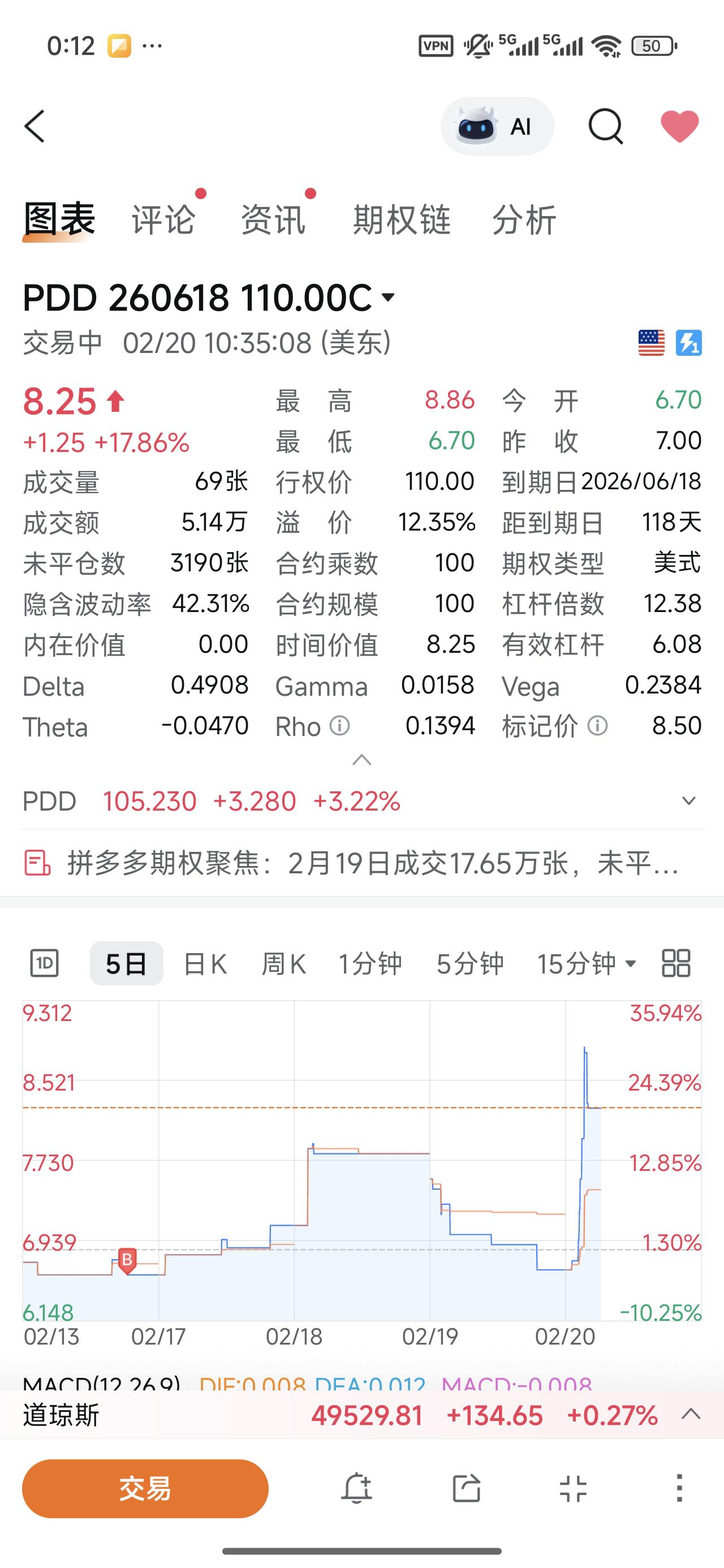This screenshot has width=724, height=1568.
Task: Open the search magnifier icon
Action: 605,127
